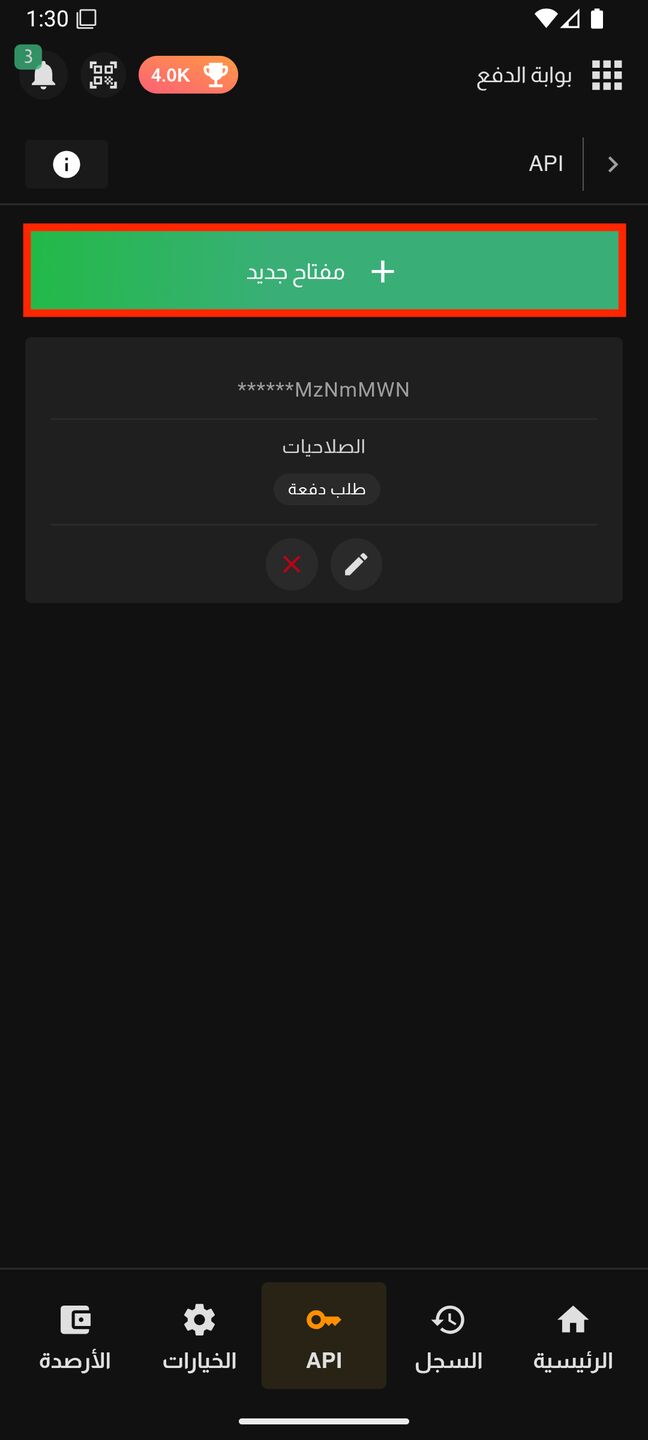Switch to the الأرصدة balances tab
The image size is (648, 1440).
click(x=76, y=1336)
